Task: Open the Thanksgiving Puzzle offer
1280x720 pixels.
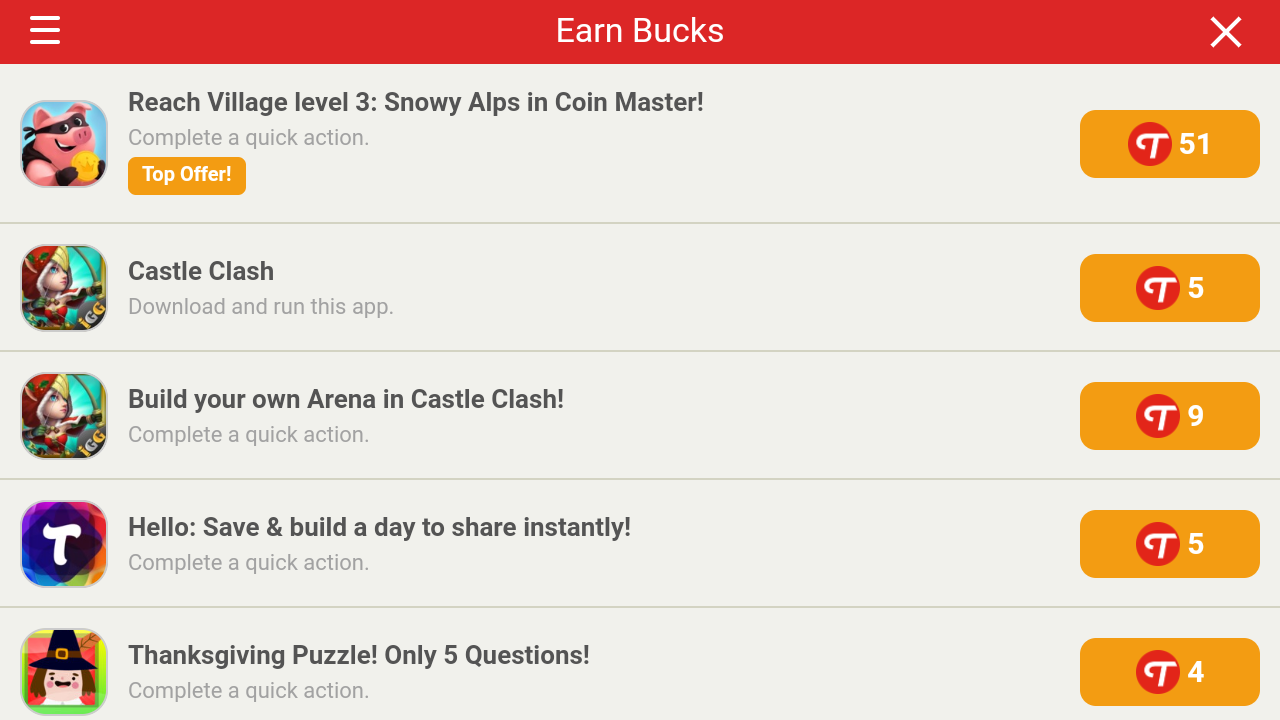Action: (x=358, y=656)
